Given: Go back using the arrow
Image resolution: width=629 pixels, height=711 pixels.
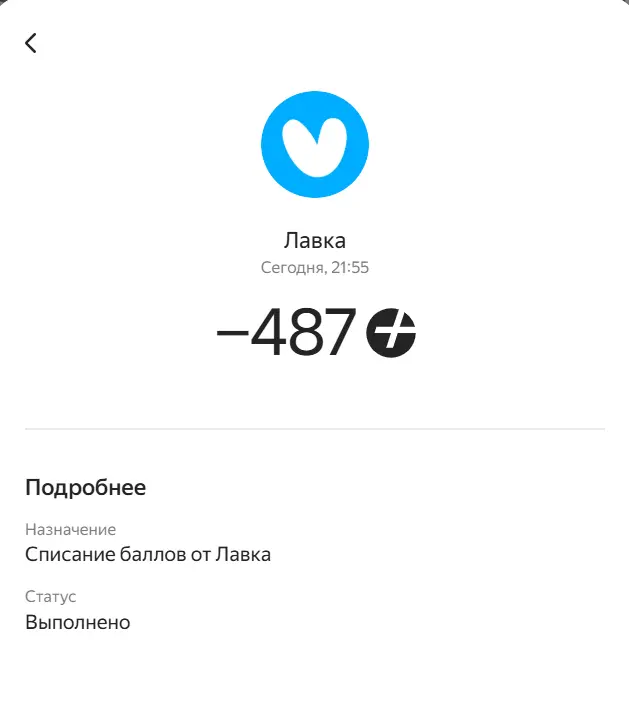Looking at the screenshot, I should click(x=30, y=43).
